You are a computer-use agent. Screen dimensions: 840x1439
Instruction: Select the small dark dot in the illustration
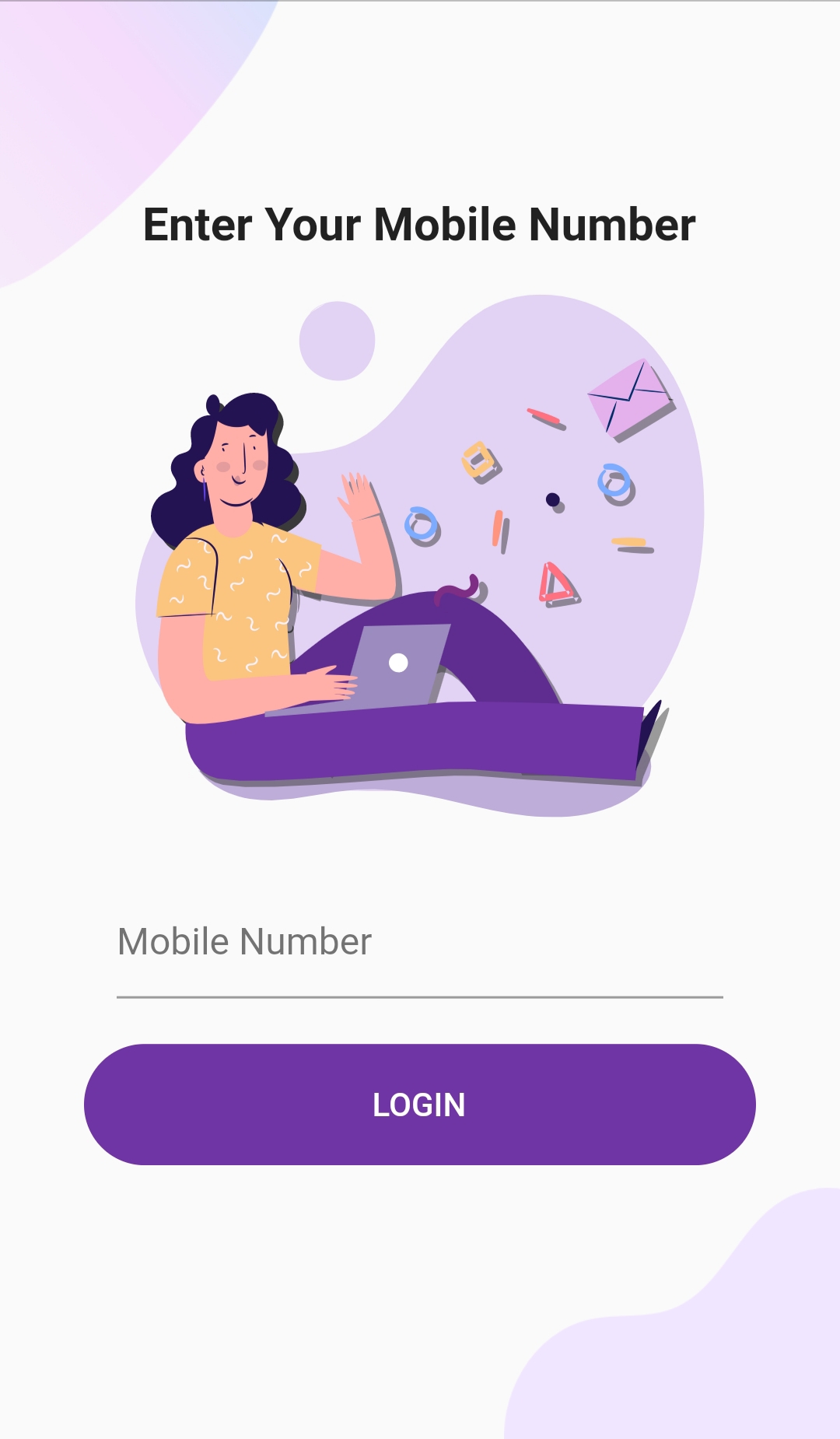coord(552,499)
